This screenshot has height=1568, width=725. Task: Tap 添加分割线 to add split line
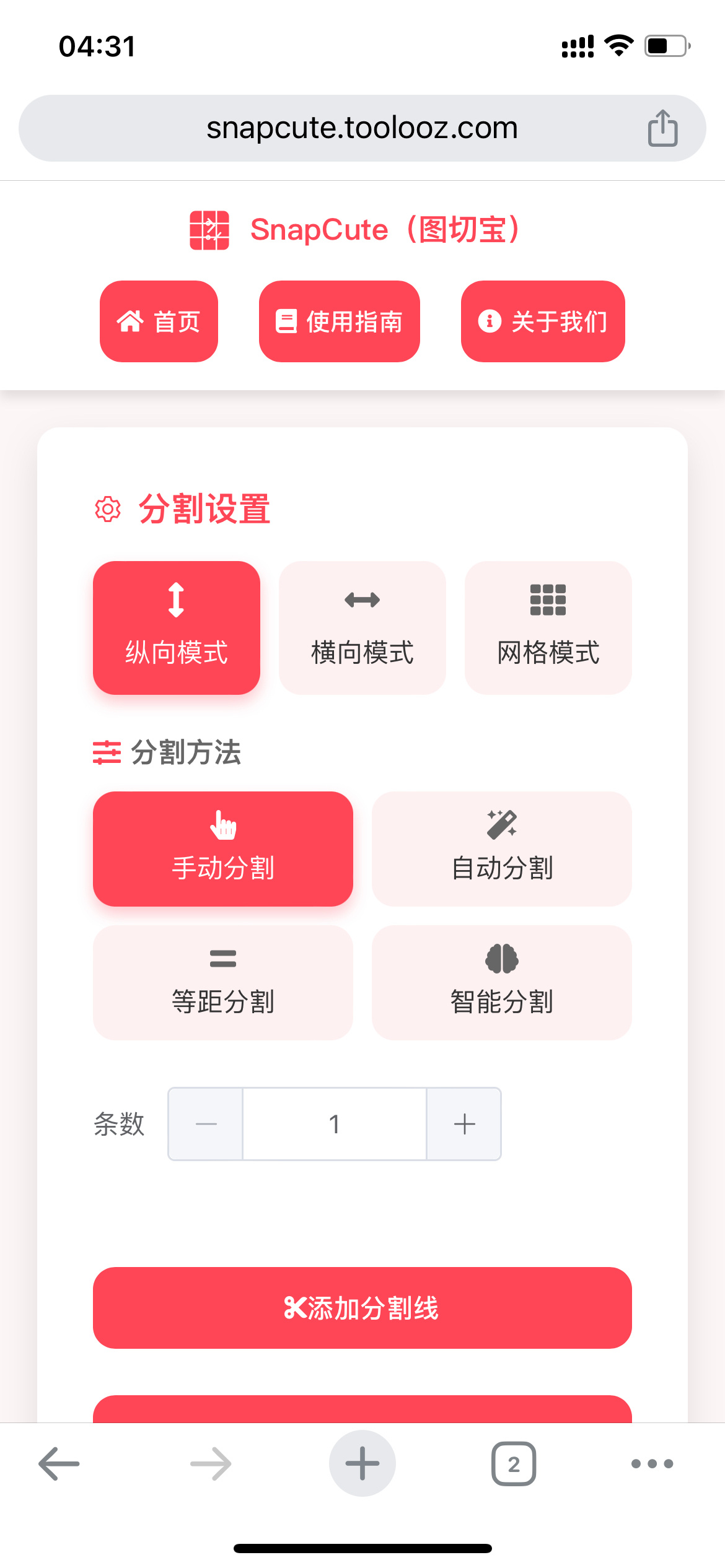362,1308
